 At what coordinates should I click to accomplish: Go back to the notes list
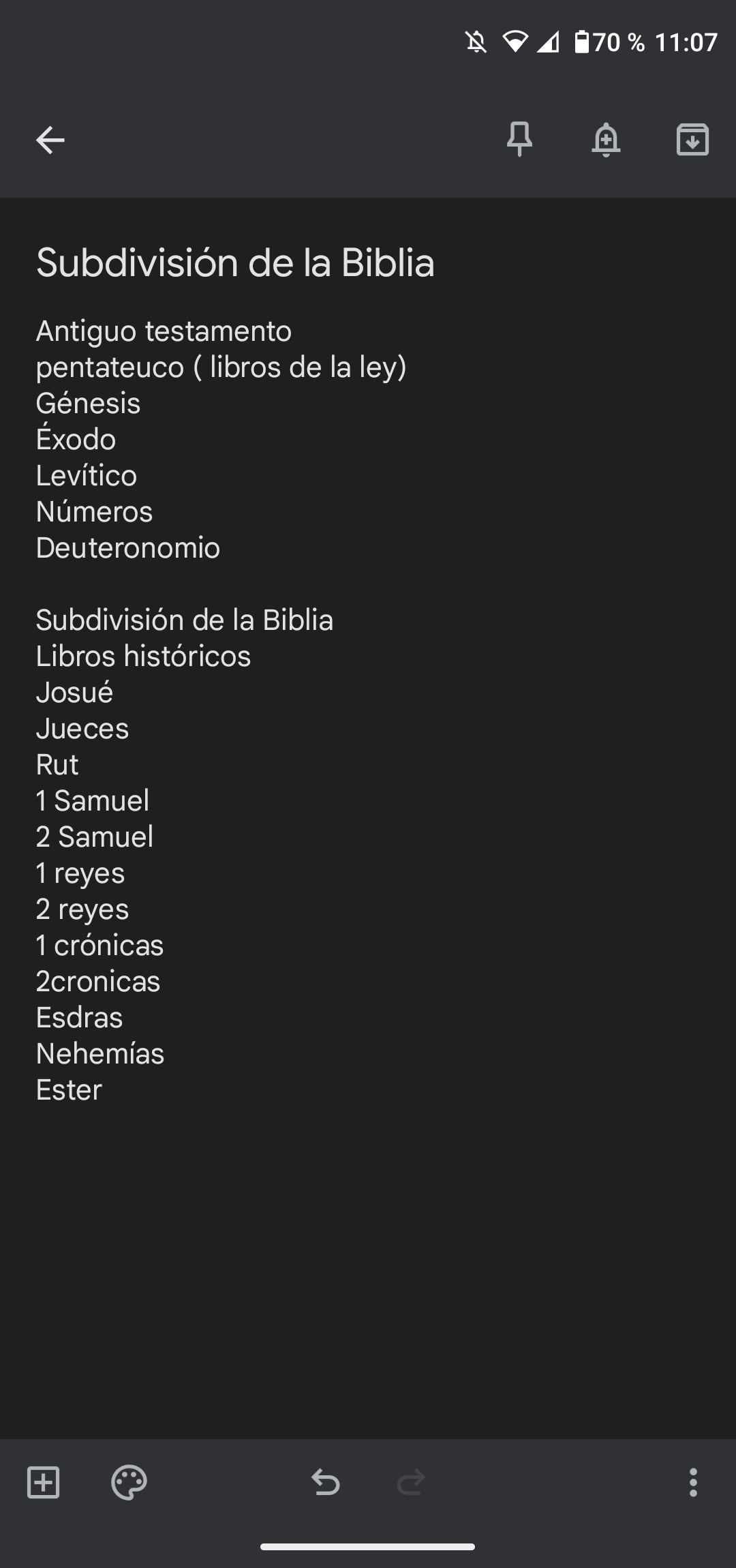[50, 140]
